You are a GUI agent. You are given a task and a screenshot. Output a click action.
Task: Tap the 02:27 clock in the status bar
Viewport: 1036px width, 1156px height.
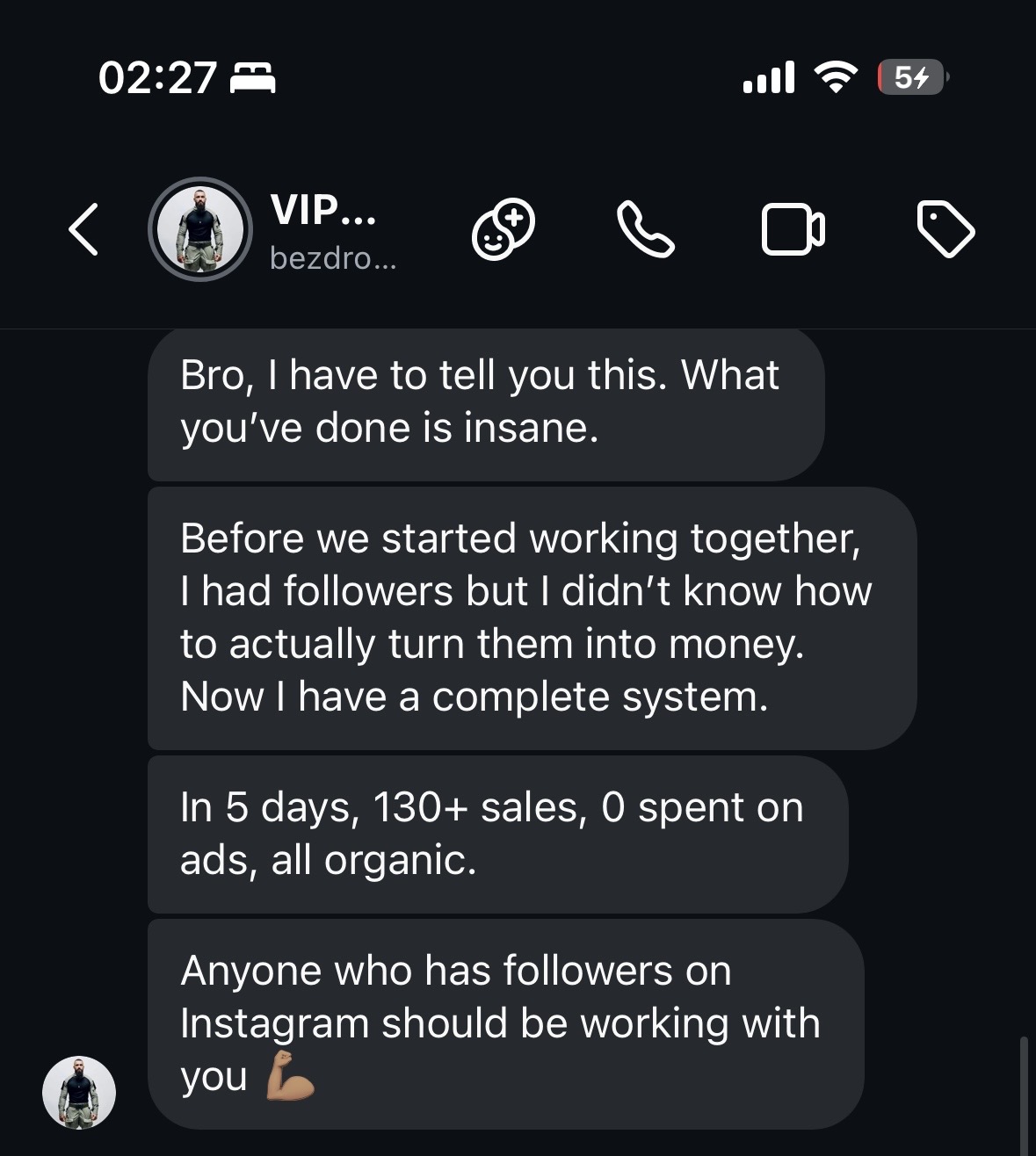tap(156, 78)
